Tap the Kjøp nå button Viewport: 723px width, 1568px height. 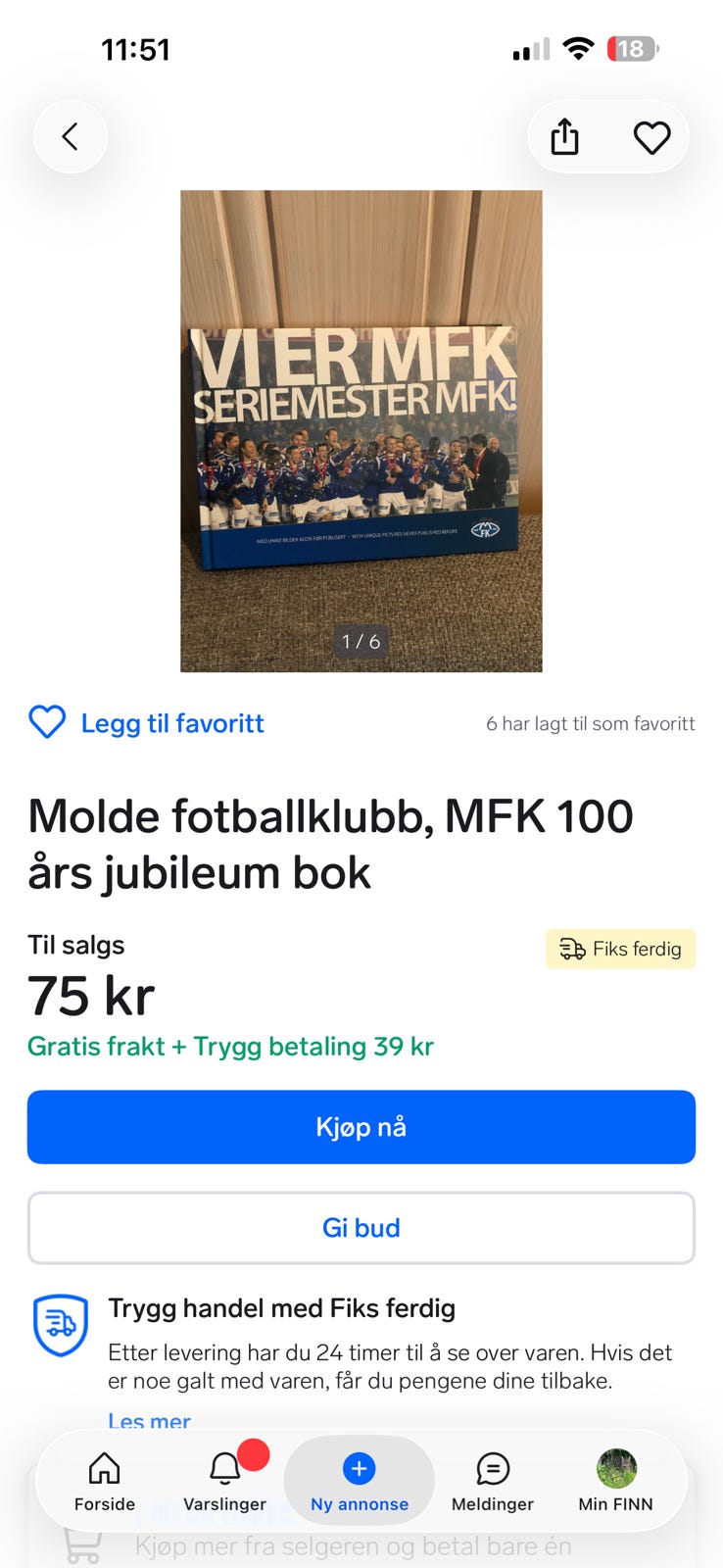[x=361, y=1127]
